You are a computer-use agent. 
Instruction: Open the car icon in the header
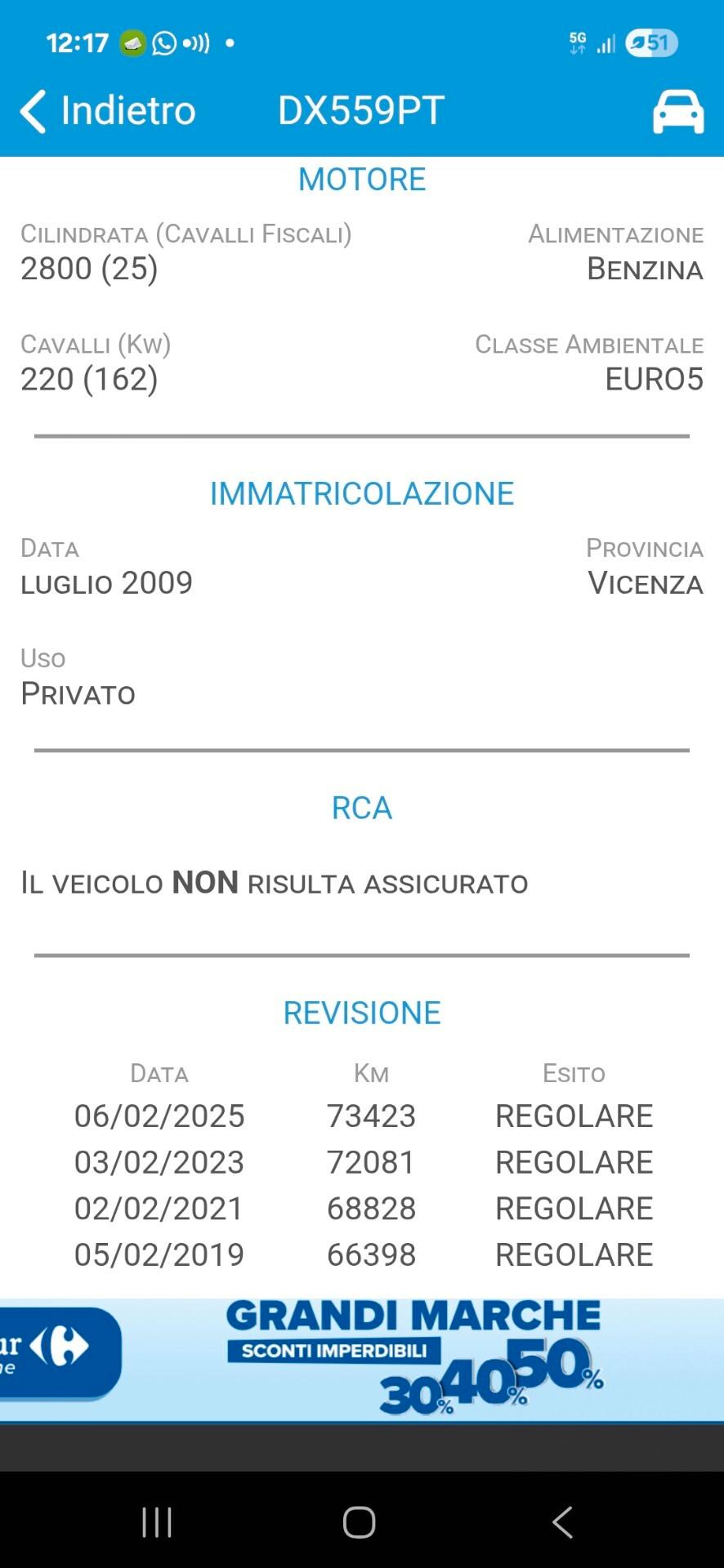(677, 111)
